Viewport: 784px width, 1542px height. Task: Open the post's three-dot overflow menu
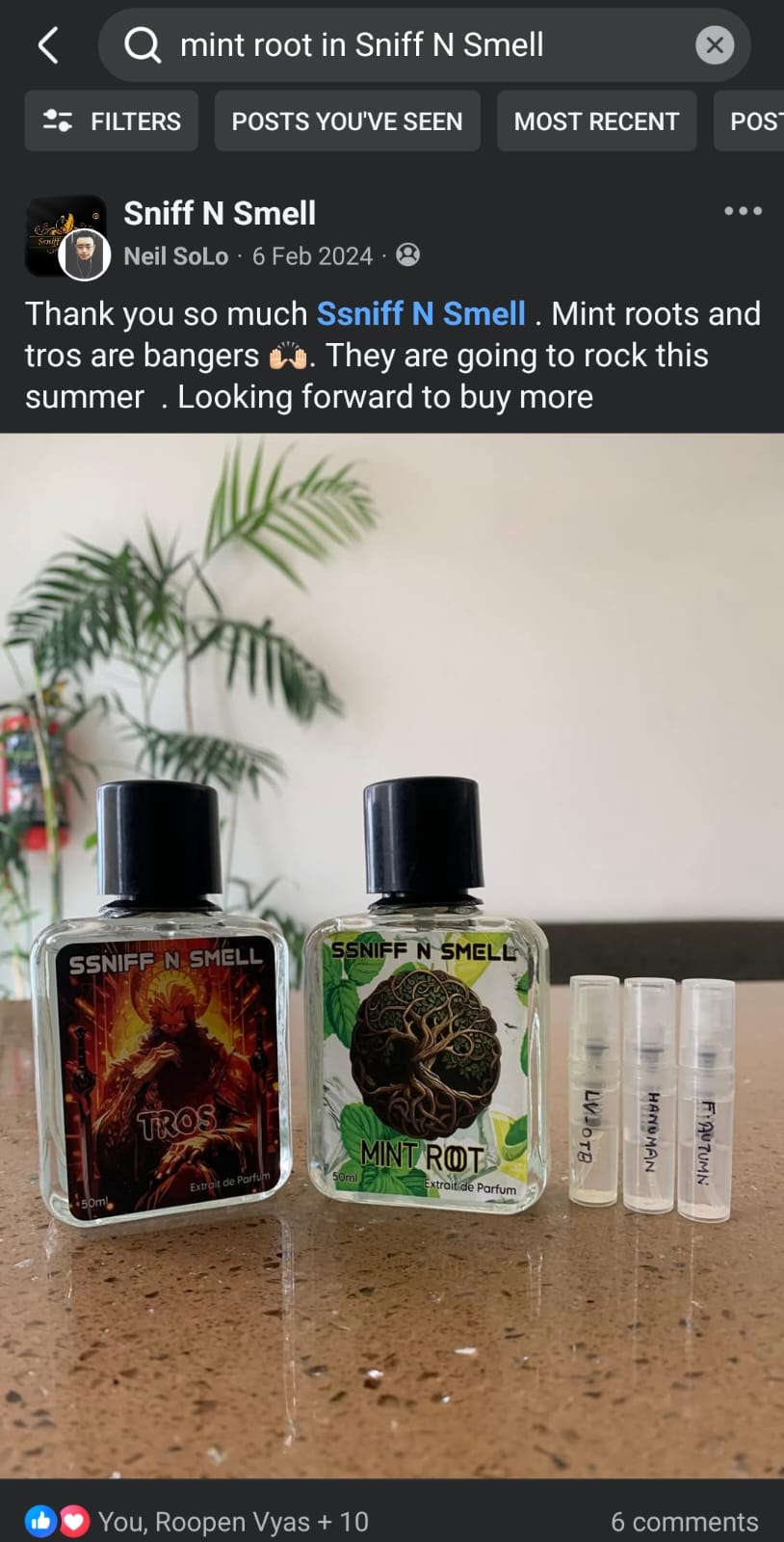[743, 211]
